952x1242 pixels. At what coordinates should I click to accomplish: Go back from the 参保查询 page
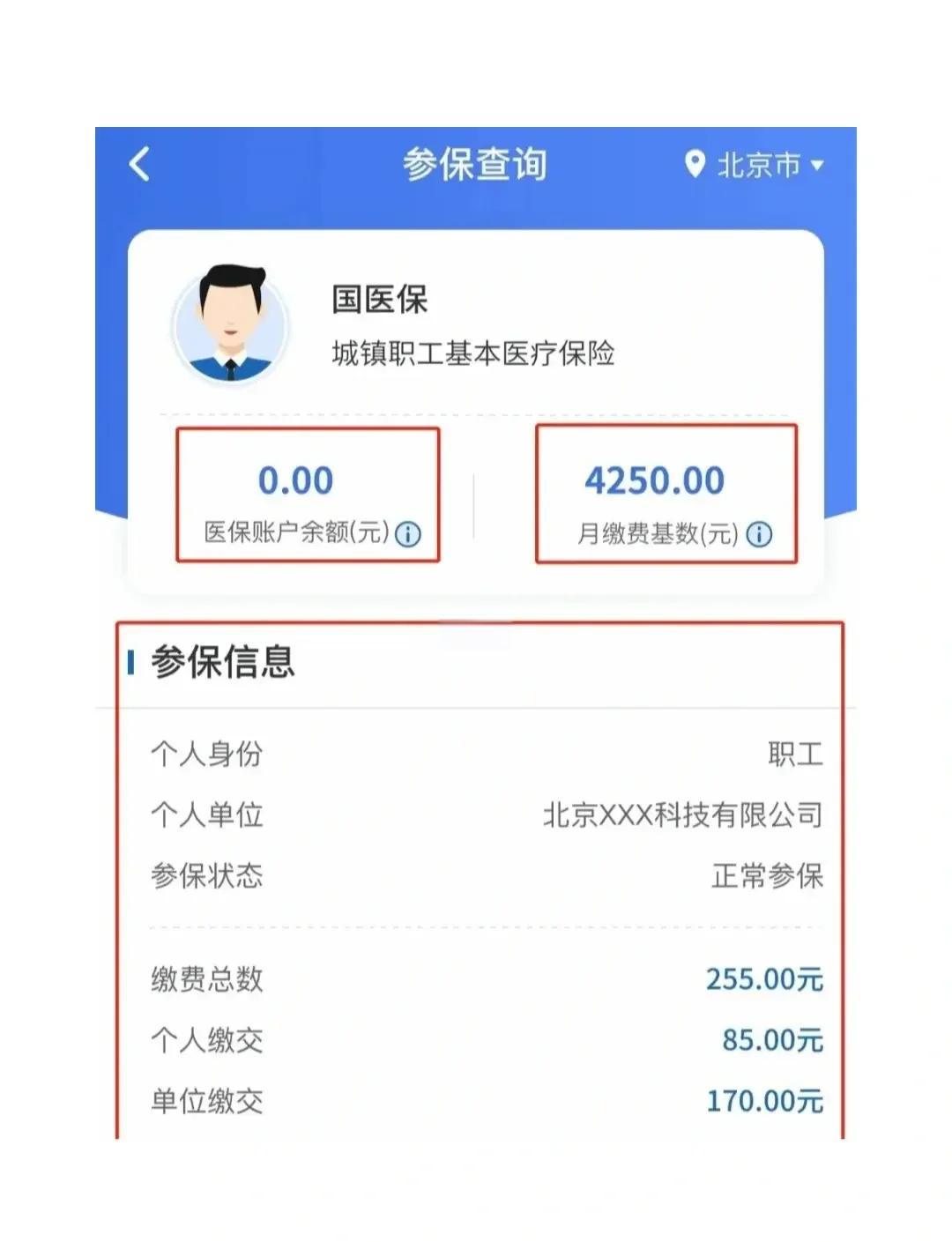[139, 164]
